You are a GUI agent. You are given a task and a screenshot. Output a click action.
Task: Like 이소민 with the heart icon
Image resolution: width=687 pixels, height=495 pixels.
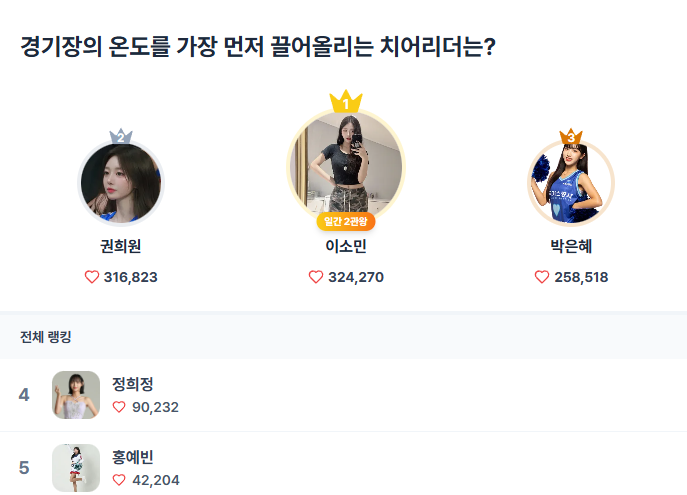click(316, 277)
